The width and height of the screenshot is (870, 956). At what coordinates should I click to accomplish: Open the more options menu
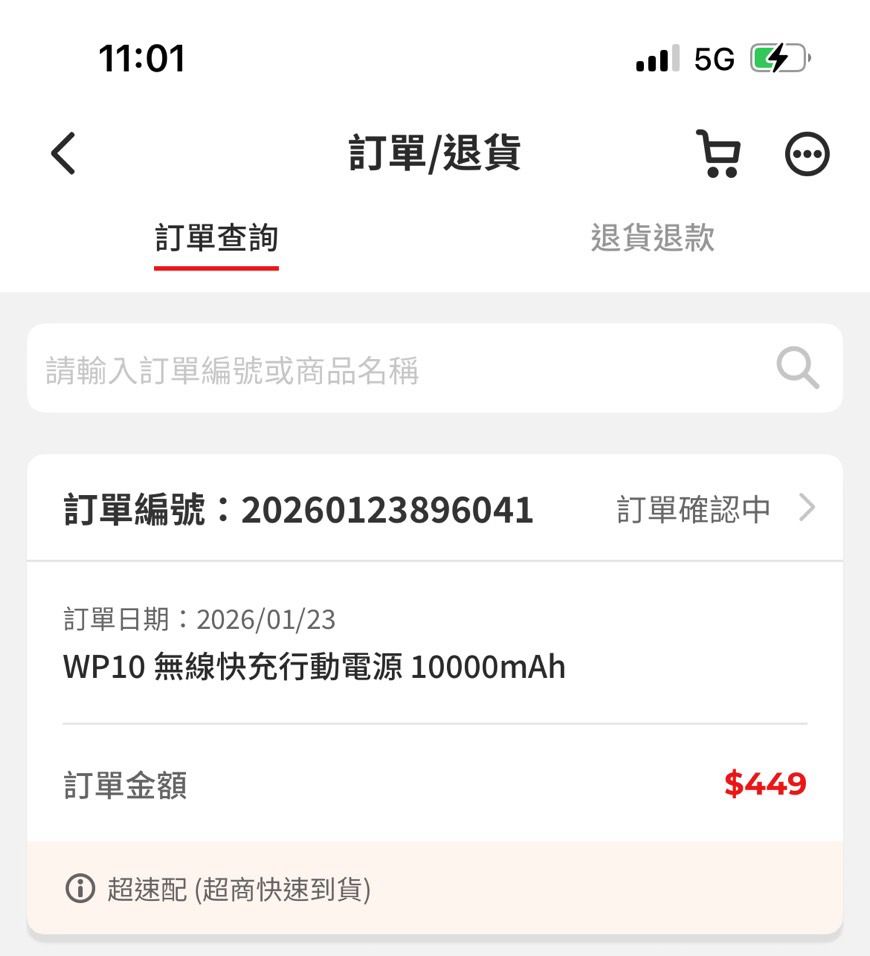point(807,155)
